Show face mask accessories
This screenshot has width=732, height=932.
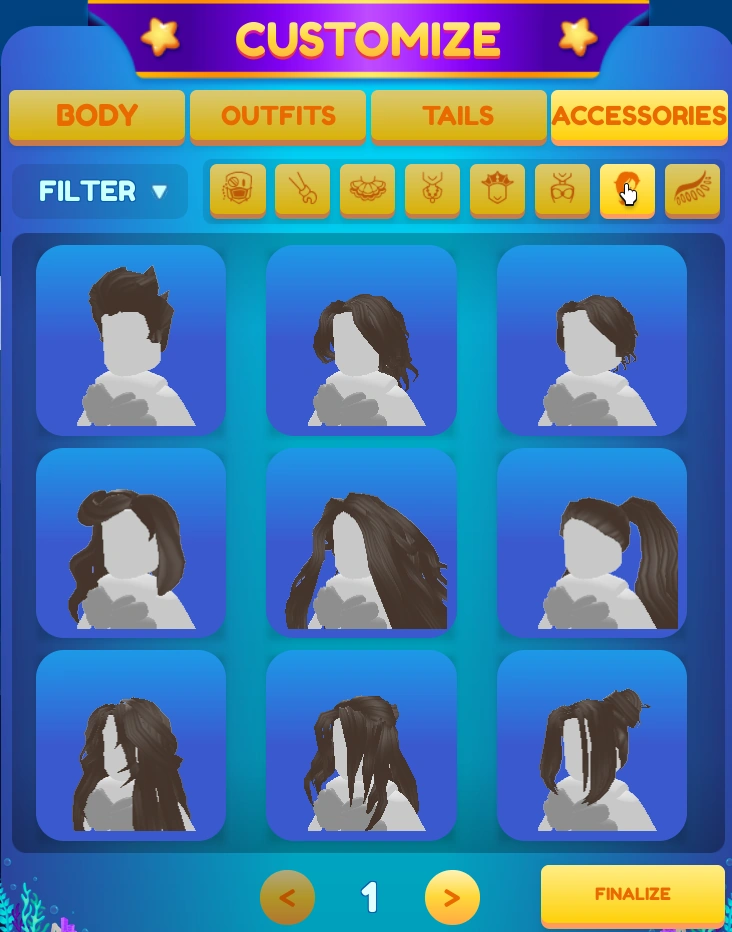tap(238, 189)
